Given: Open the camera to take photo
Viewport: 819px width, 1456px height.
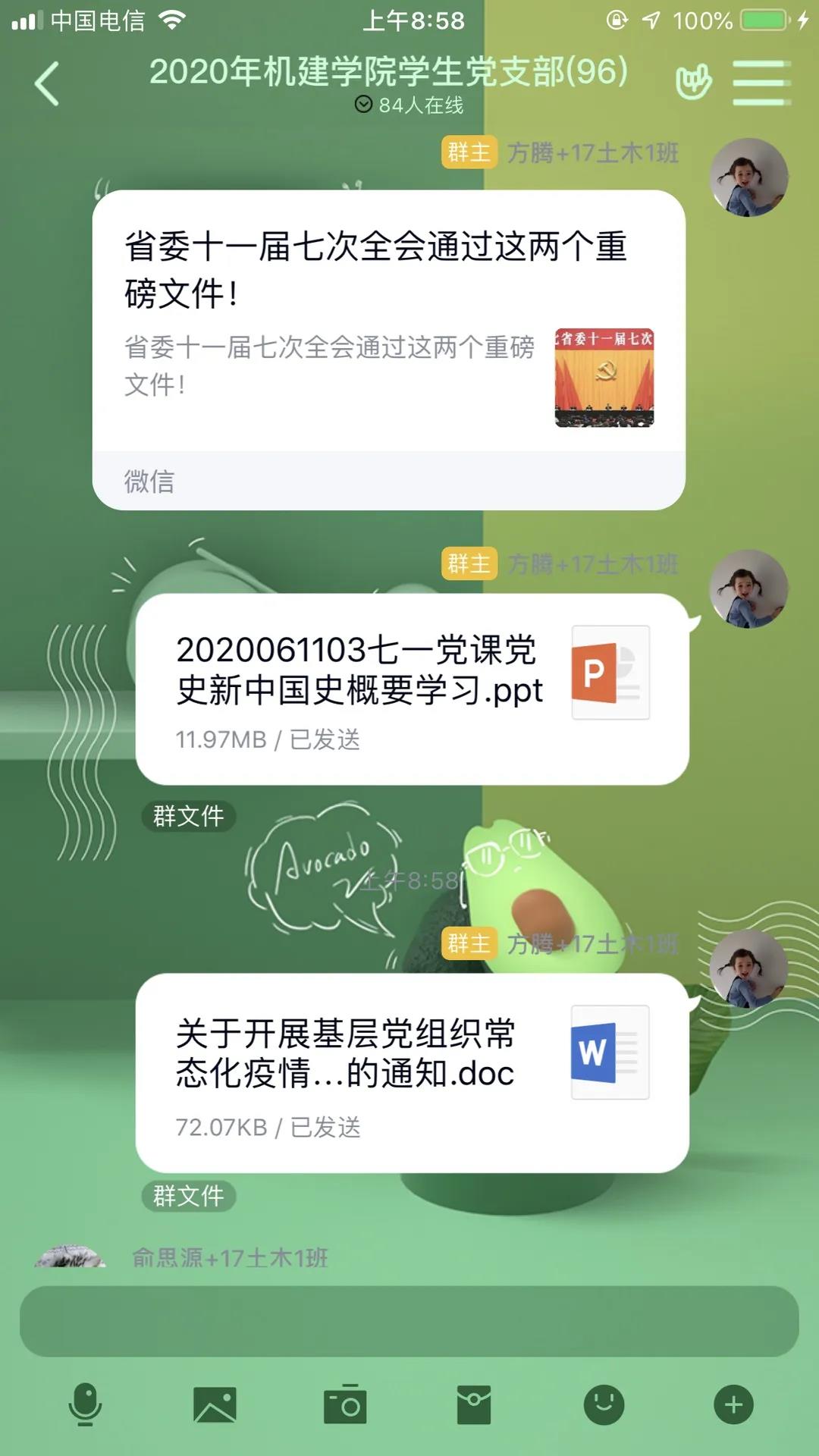Looking at the screenshot, I should pos(345,1404).
